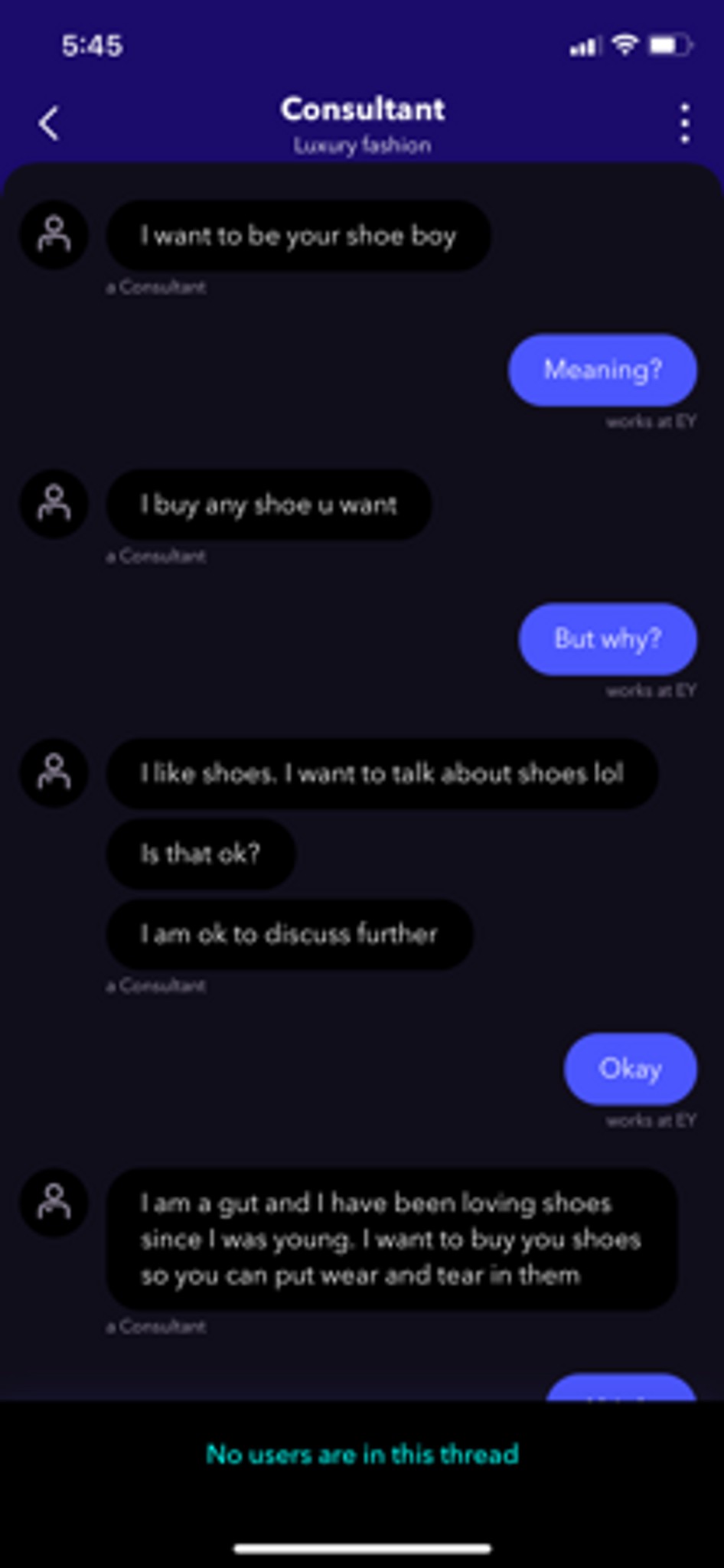Open the avatar next to 'I want to be your shoe boy'
The height and width of the screenshot is (1568, 724).
coord(54,234)
